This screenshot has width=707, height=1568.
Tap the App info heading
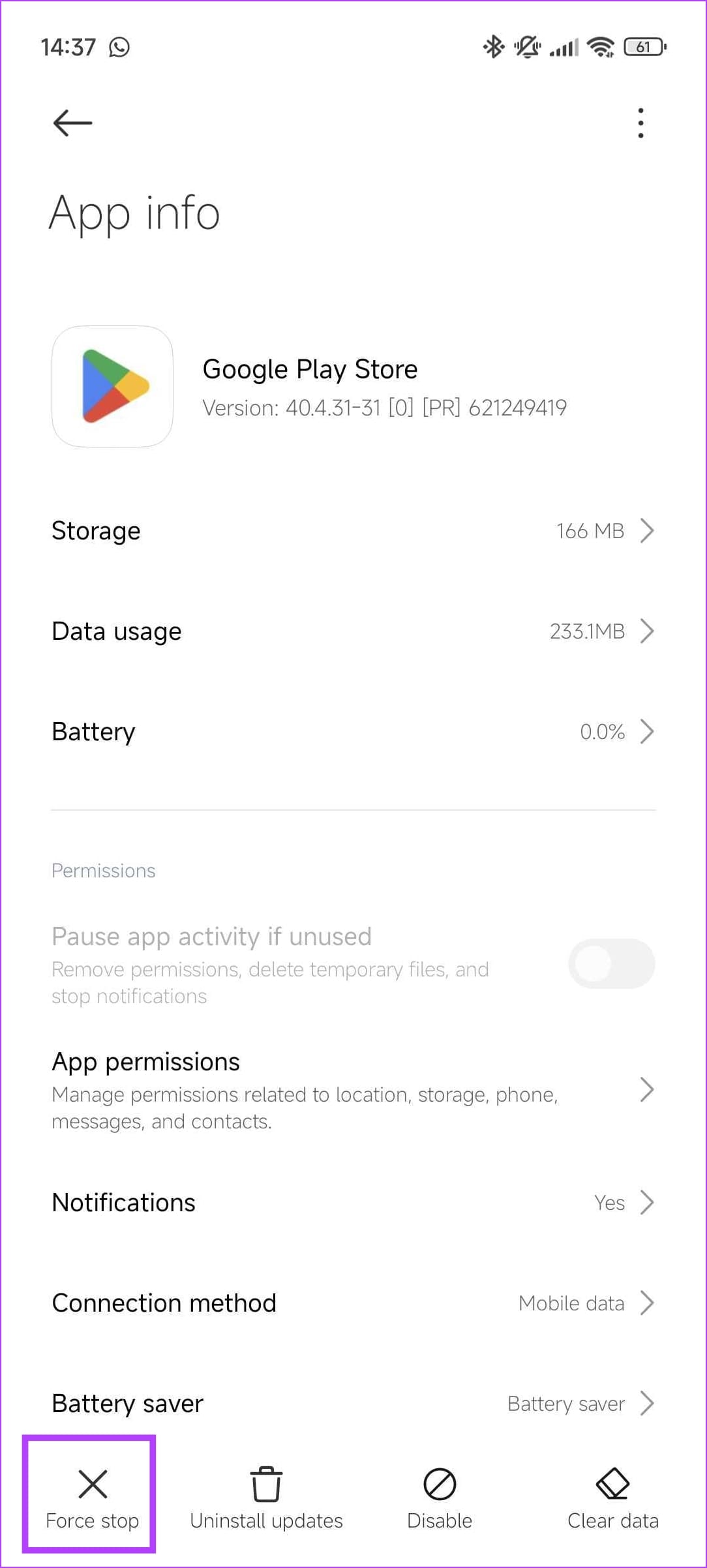coord(135,211)
